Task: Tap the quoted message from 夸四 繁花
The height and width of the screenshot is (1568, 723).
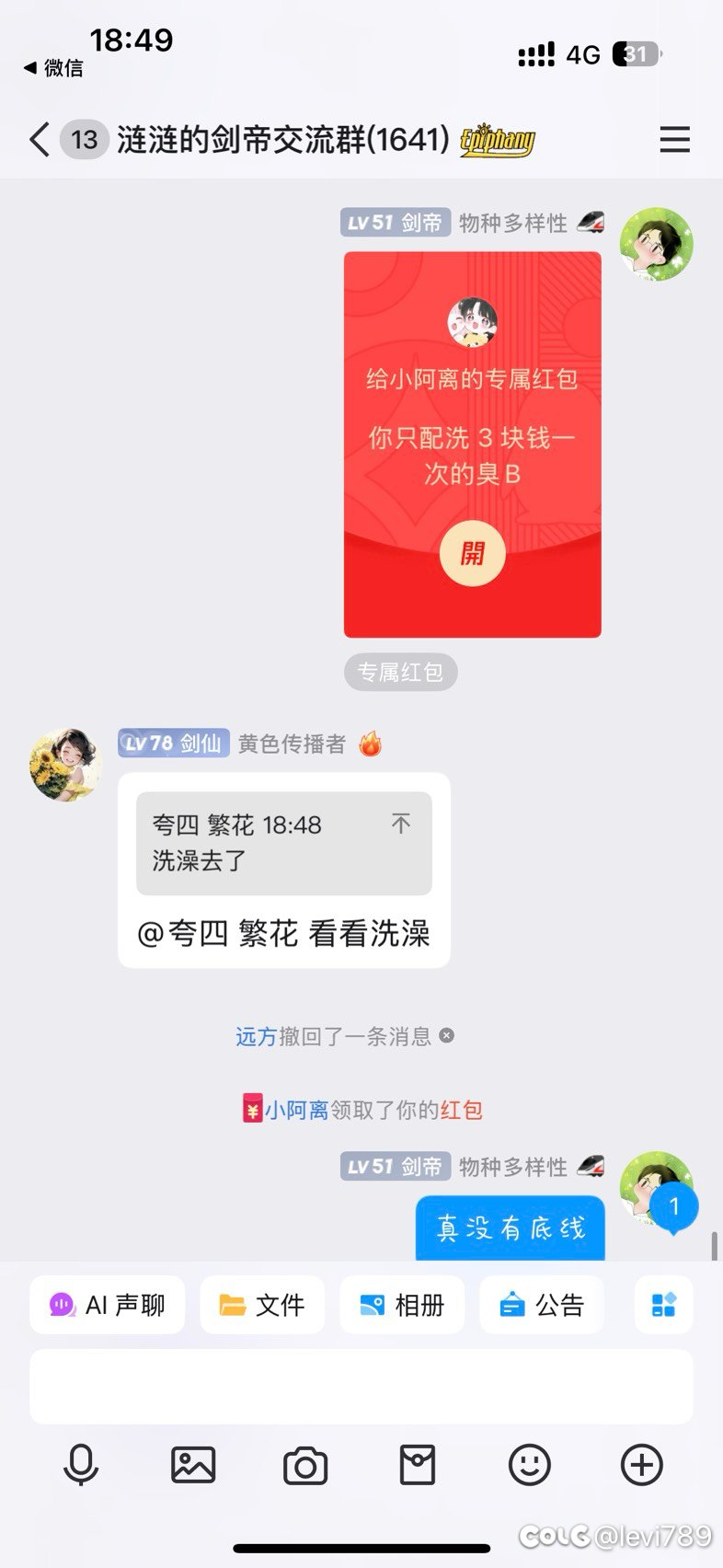Action: [x=284, y=843]
